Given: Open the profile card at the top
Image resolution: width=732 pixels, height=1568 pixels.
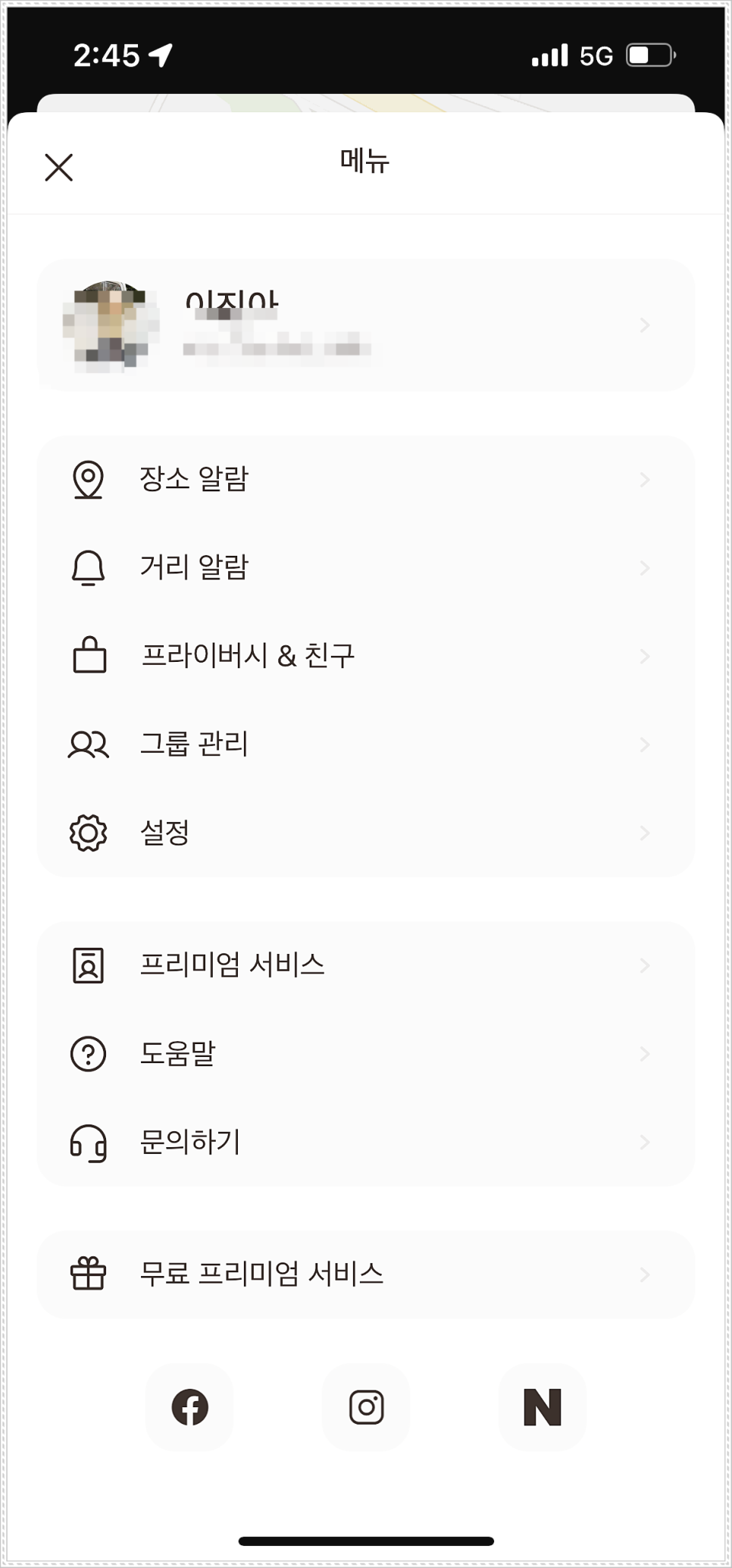Looking at the screenshot, I should tap(366, 325).
